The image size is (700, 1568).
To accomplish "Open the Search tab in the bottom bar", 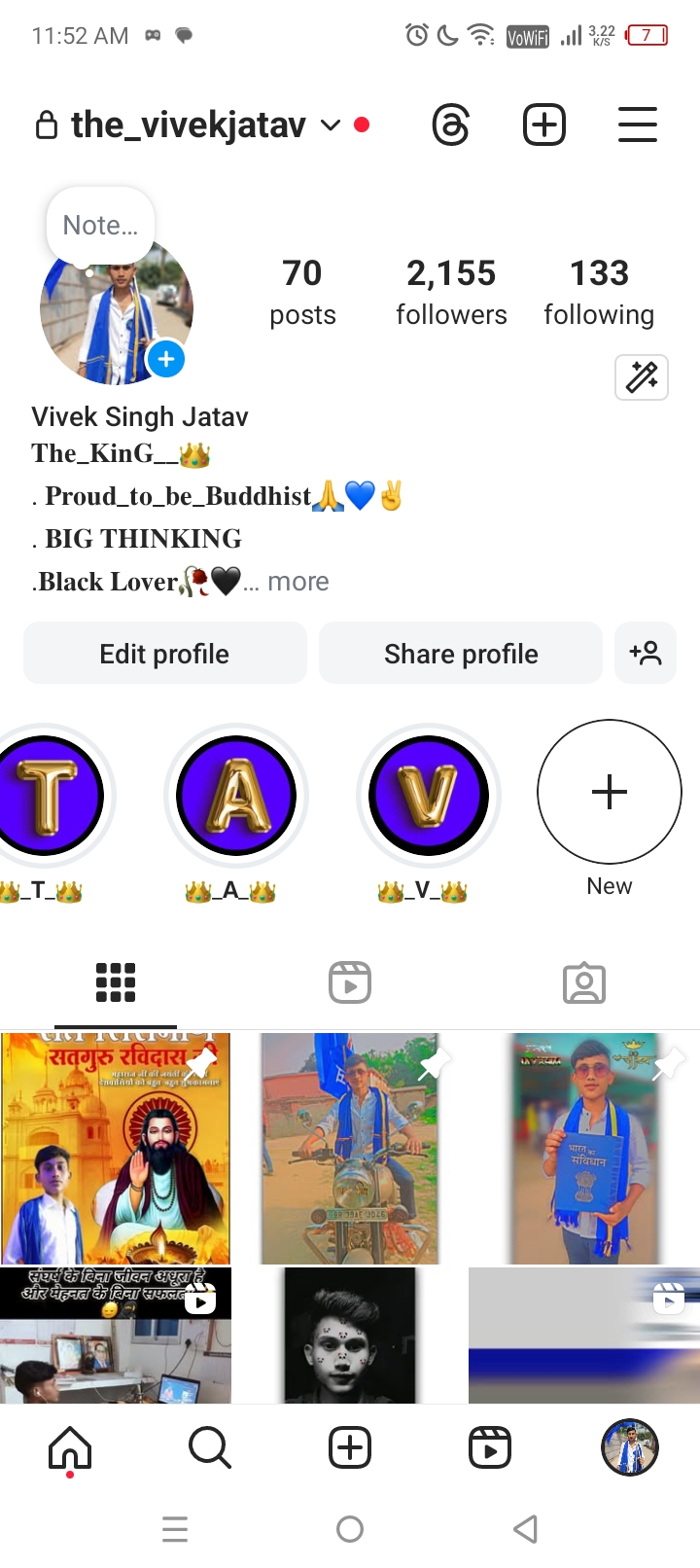I will [x=210, y=1447].
